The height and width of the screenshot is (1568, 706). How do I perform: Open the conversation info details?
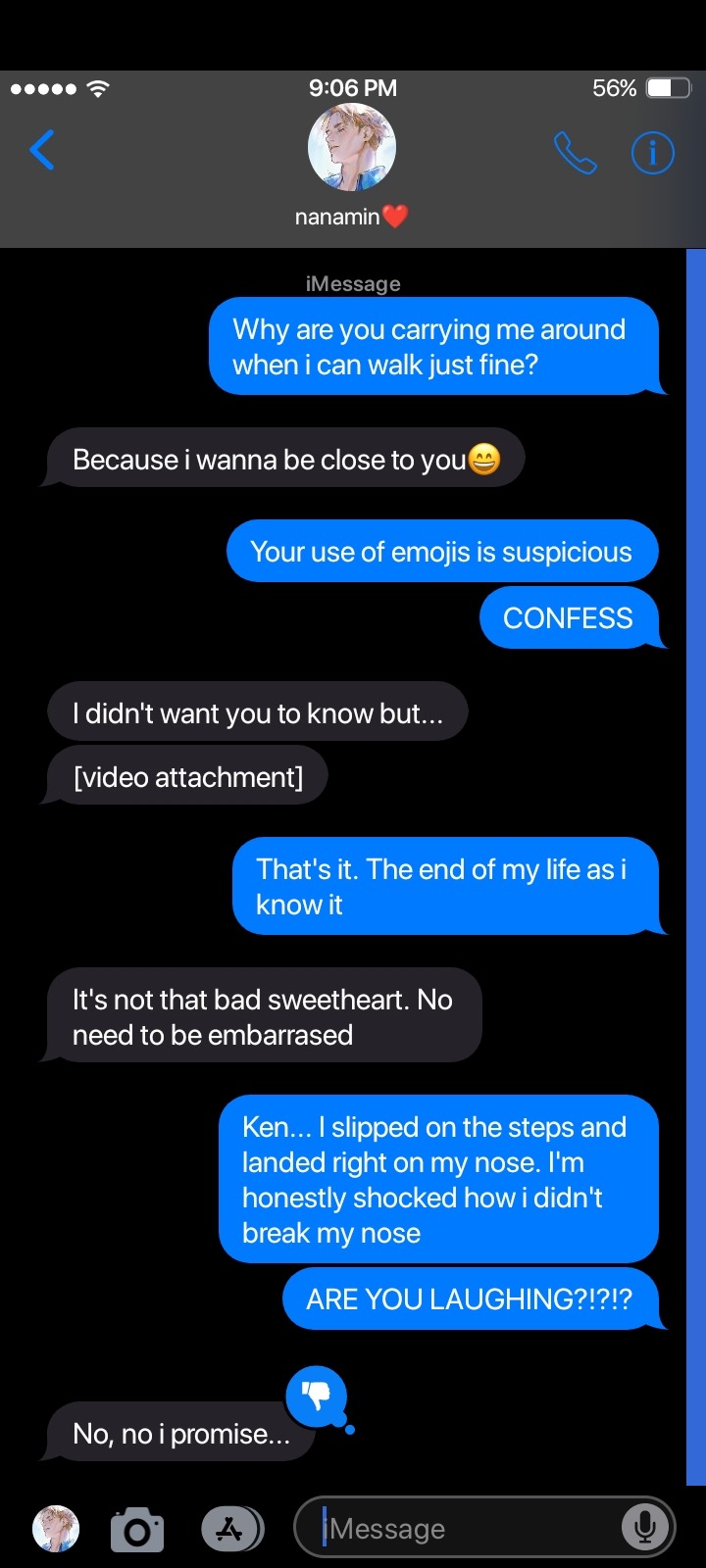tap(652, 153)
